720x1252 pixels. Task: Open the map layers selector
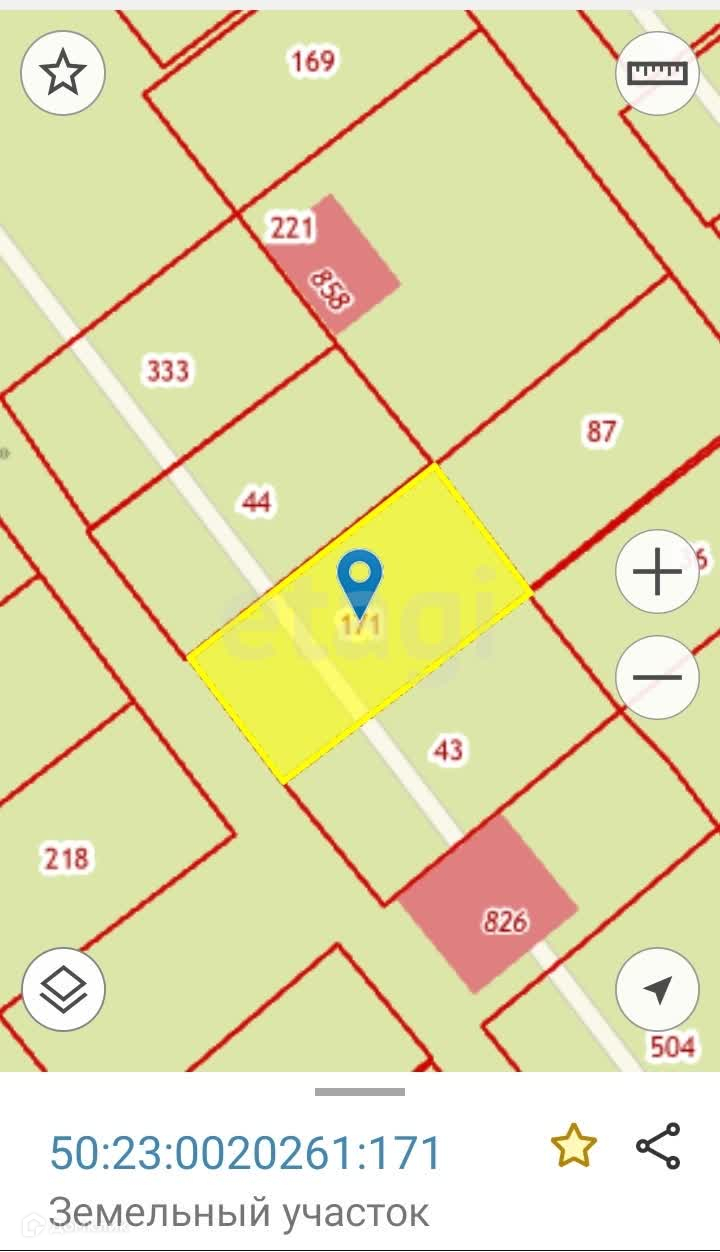63,990
